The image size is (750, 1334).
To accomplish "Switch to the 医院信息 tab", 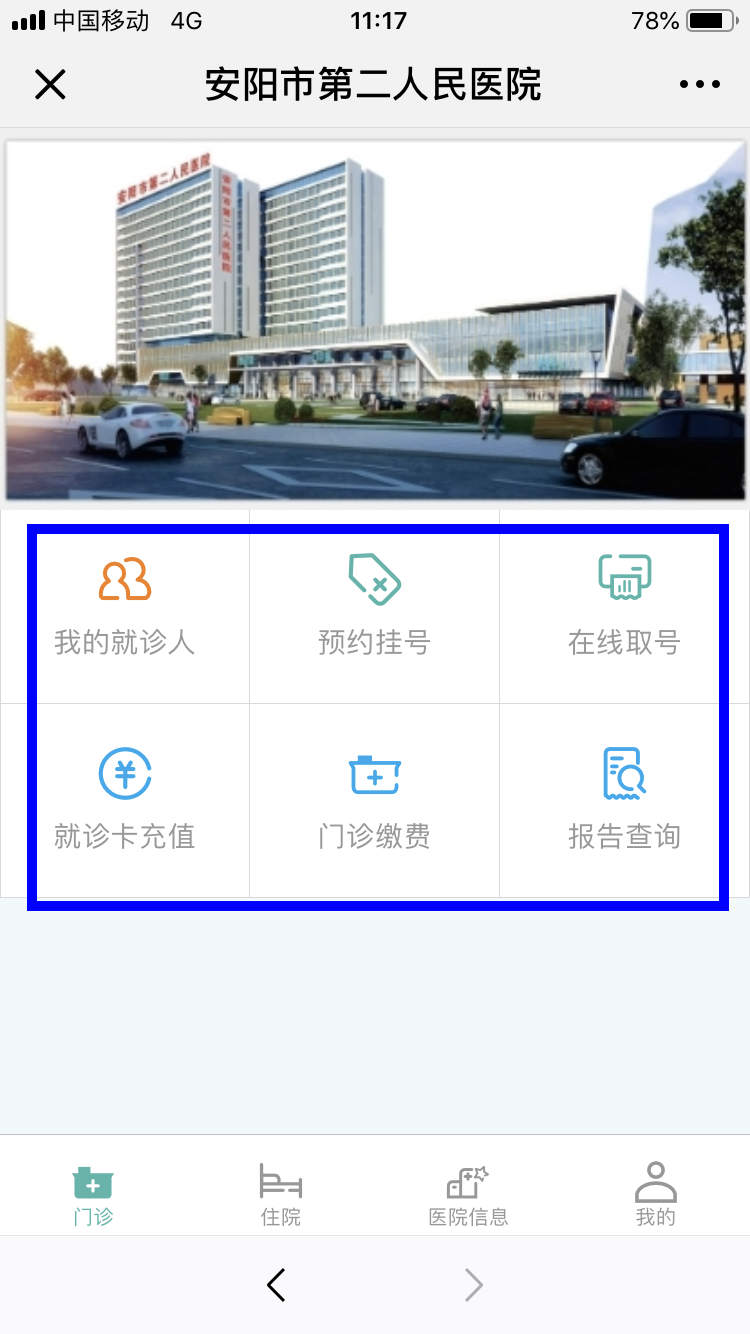I will (x=468, y=1194).
